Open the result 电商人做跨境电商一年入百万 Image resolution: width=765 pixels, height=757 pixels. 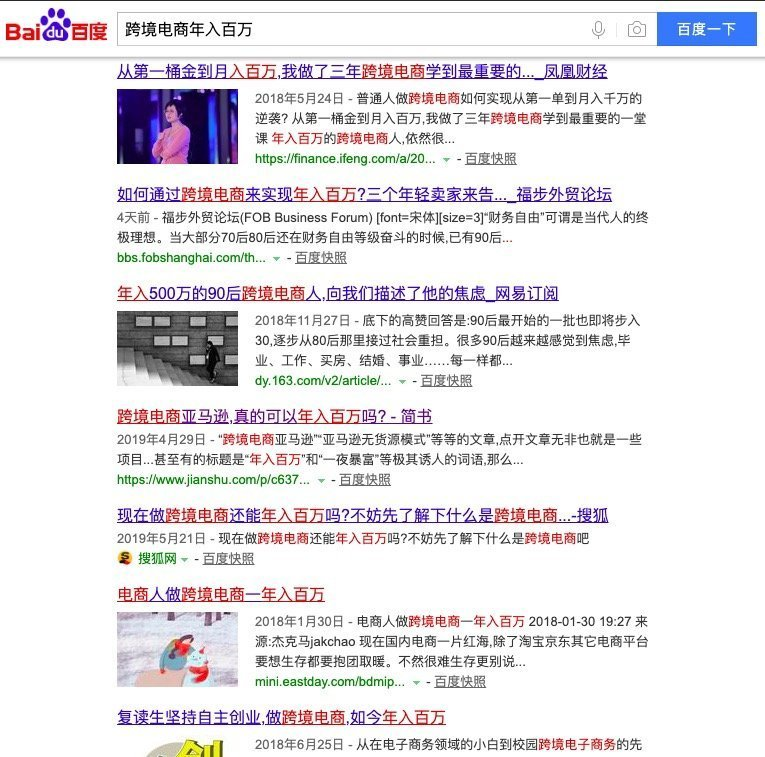(221, 594)
